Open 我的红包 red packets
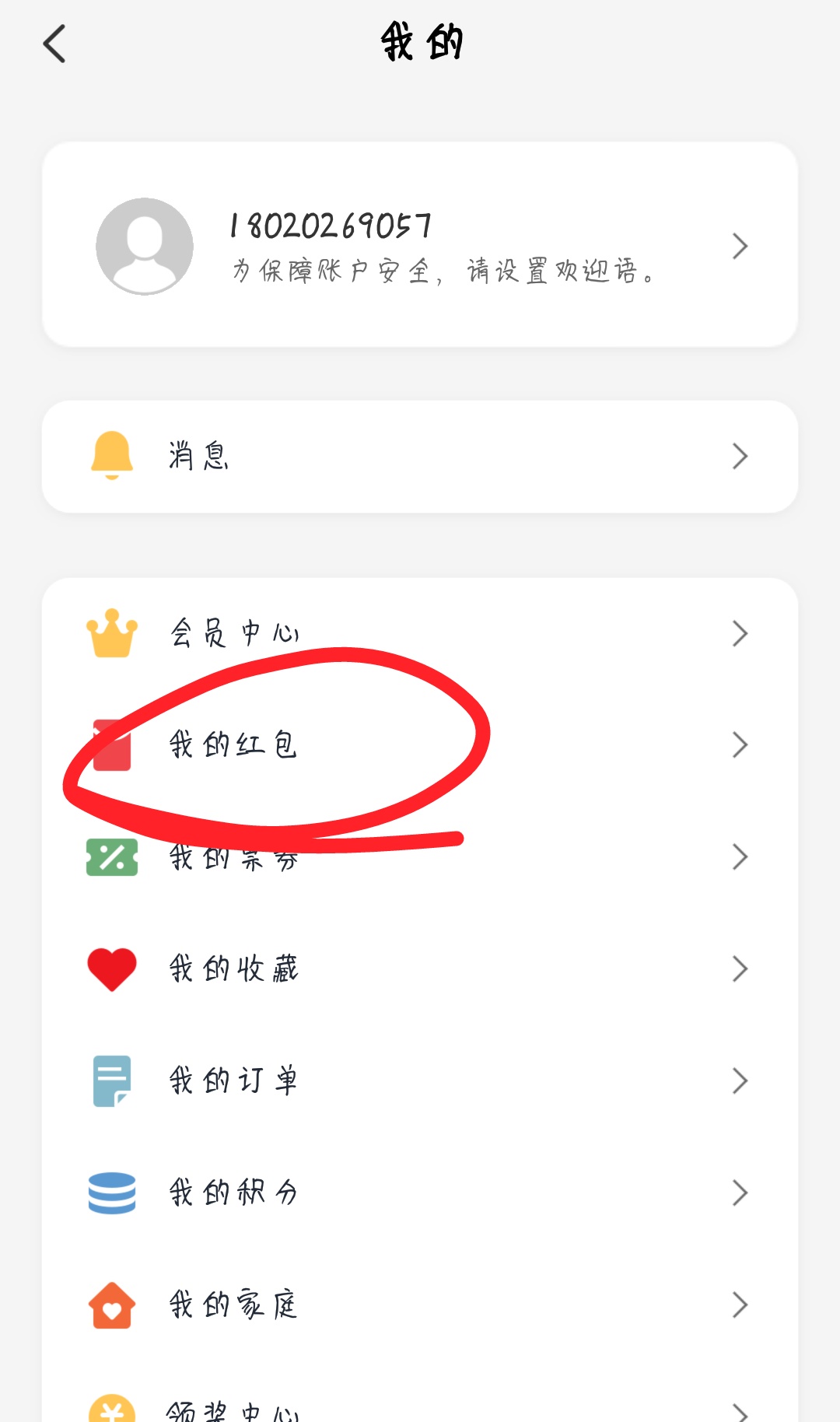 click(x=420, y=745)
